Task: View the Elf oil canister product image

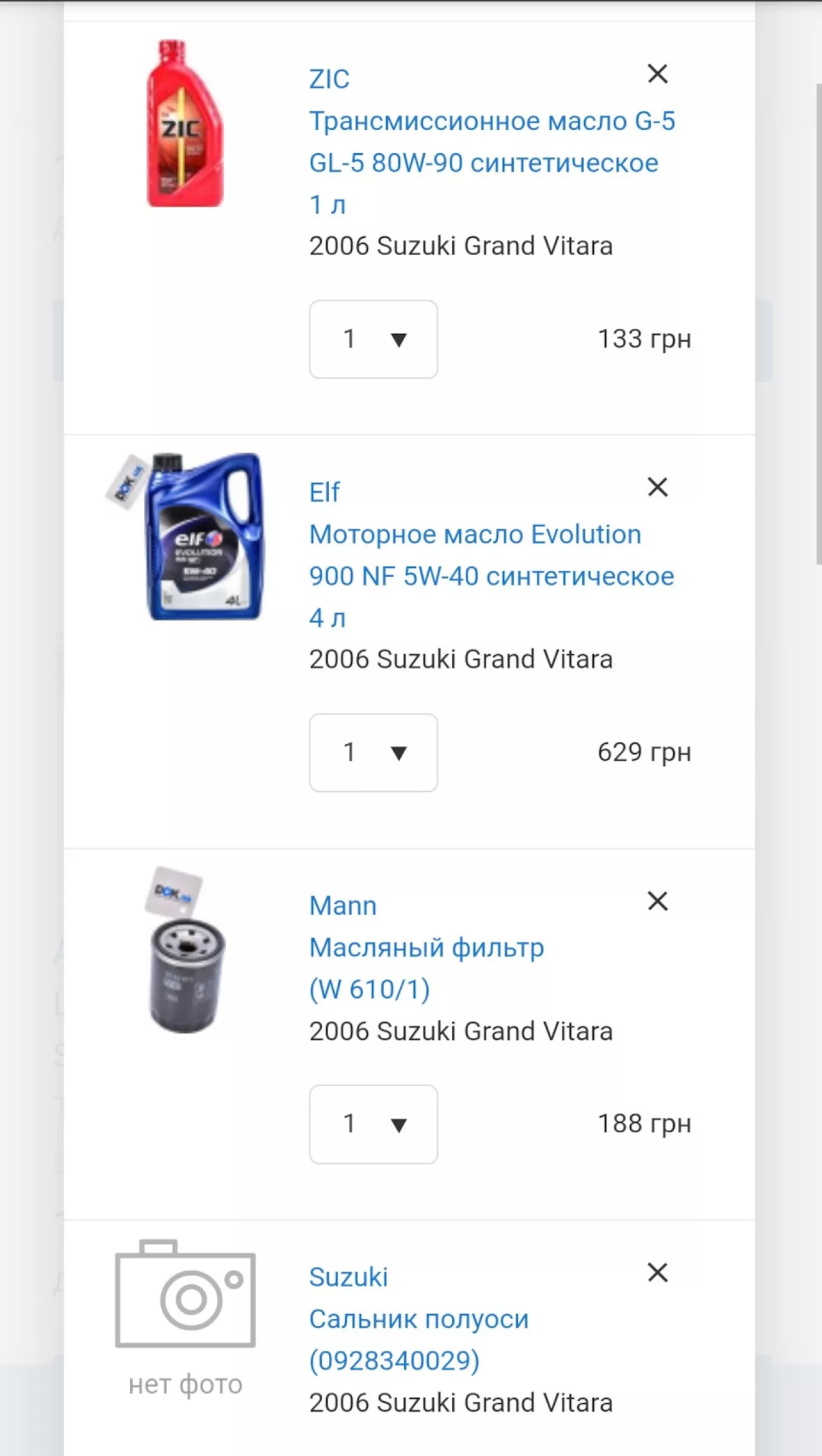Action: 186,536
